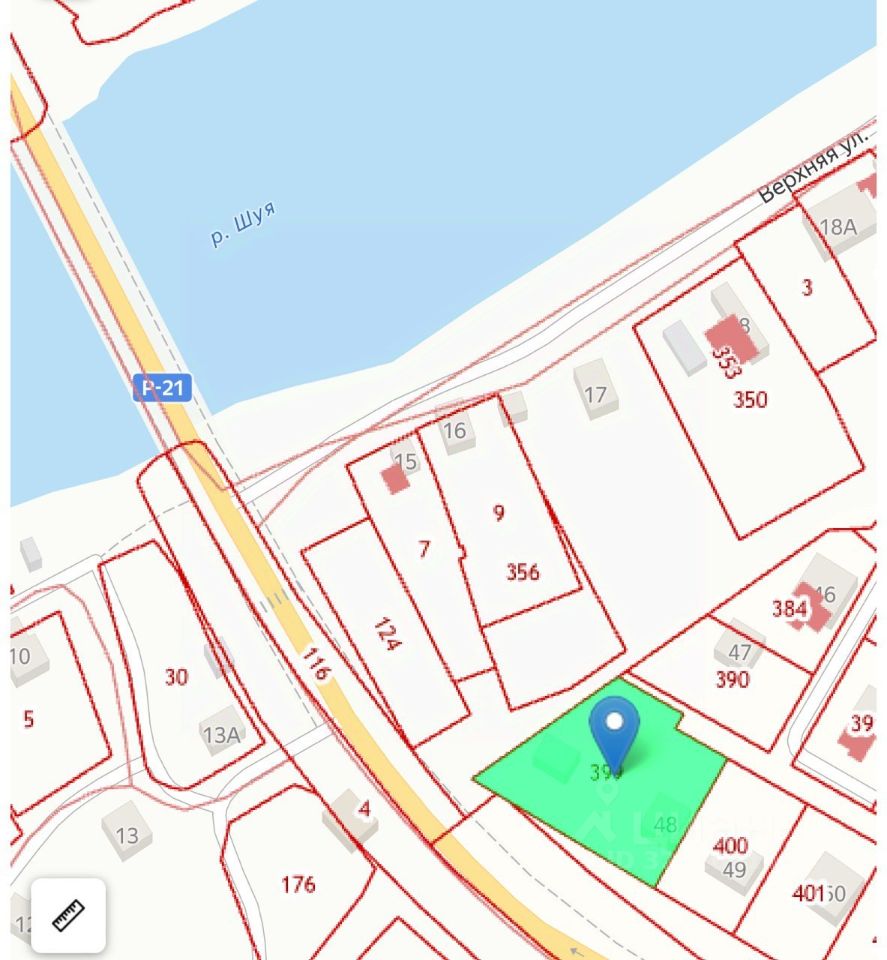Screen dimensions: 887x960
Task: Open the ruler measurement tool
Action: 68,914
